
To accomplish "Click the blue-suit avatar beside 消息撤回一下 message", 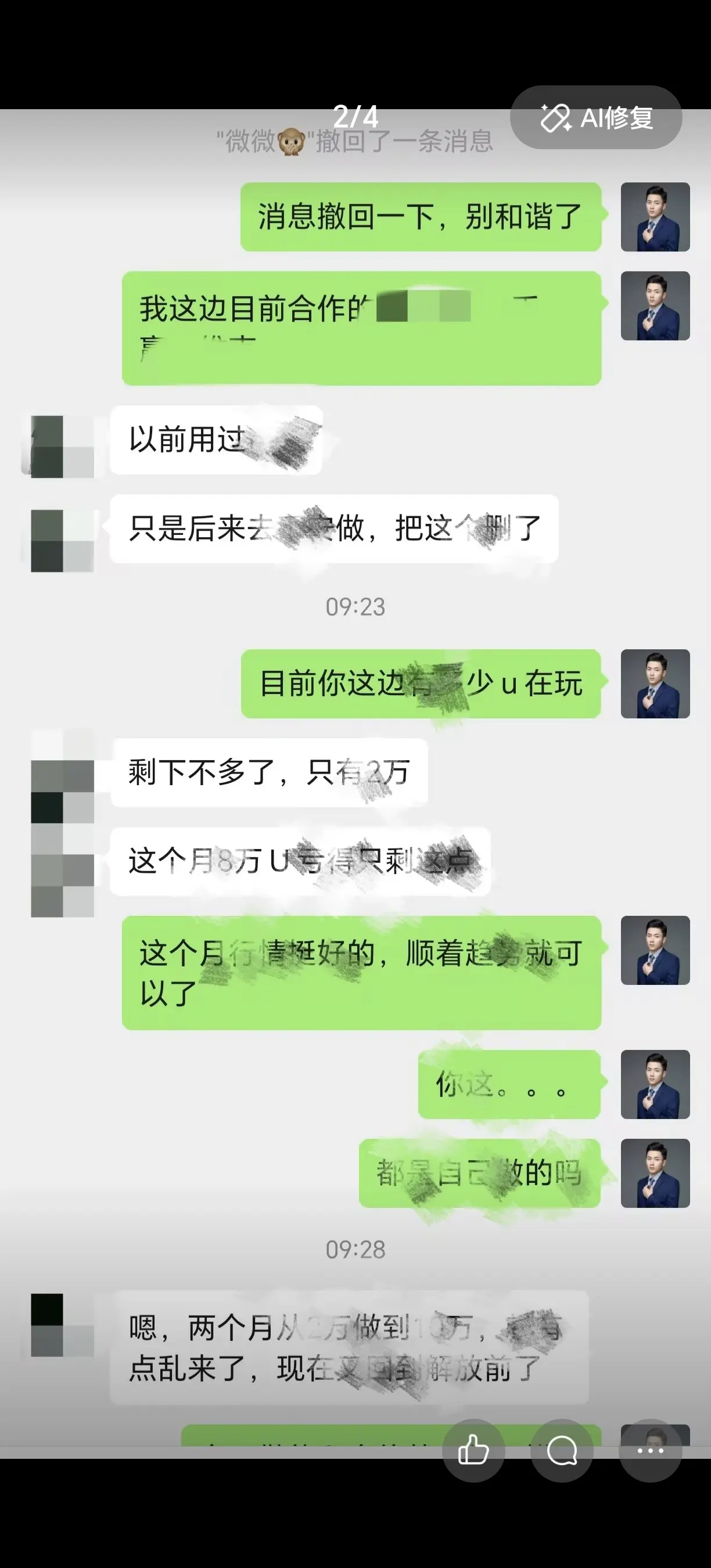I will [655, 217].
